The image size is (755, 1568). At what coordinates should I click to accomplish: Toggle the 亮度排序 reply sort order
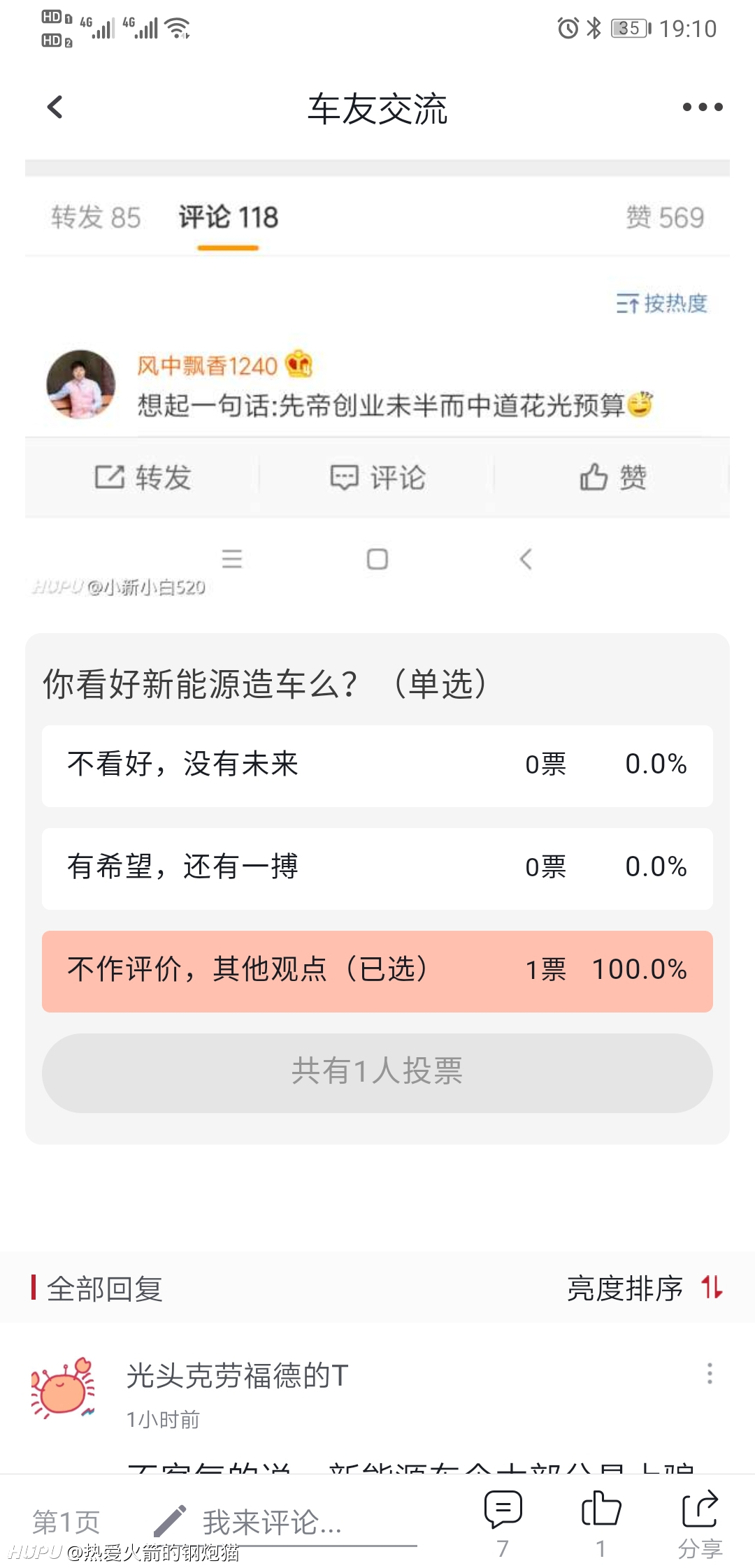click(645, 1288)
